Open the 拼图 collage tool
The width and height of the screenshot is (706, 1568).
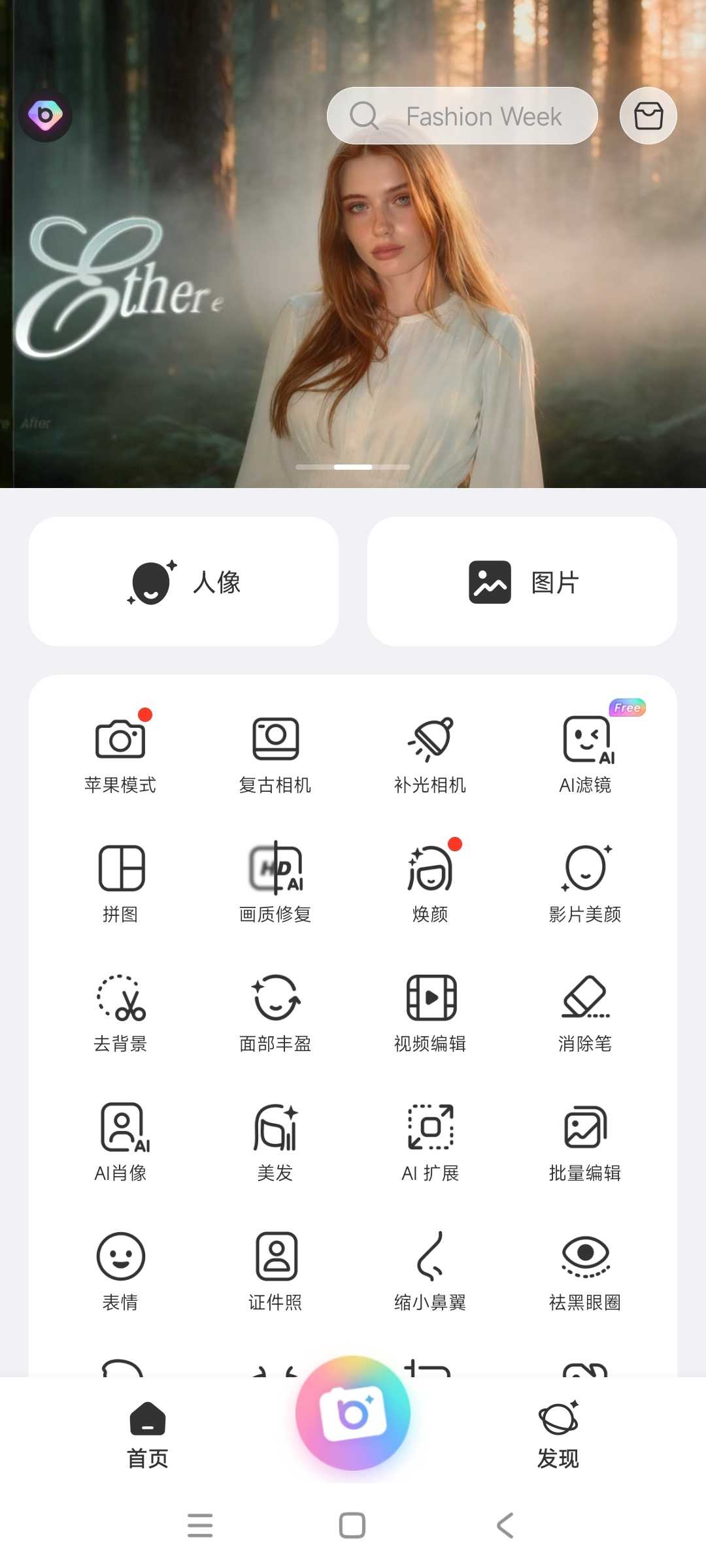(x=120, y=881)
